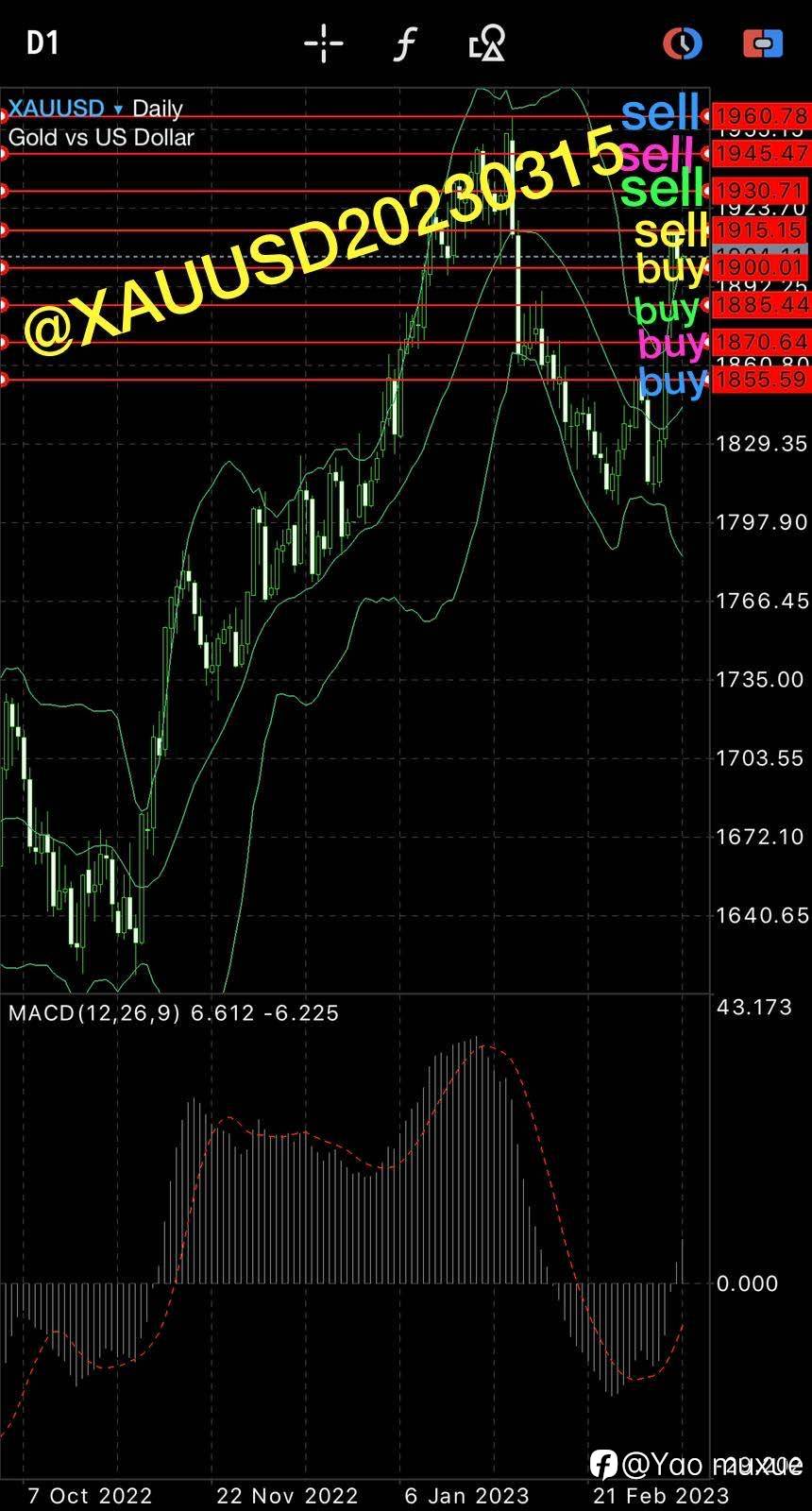This screenshot has height=1511, width=812.
Task: Open the indicators function menu
Action: tap(405, 43)
